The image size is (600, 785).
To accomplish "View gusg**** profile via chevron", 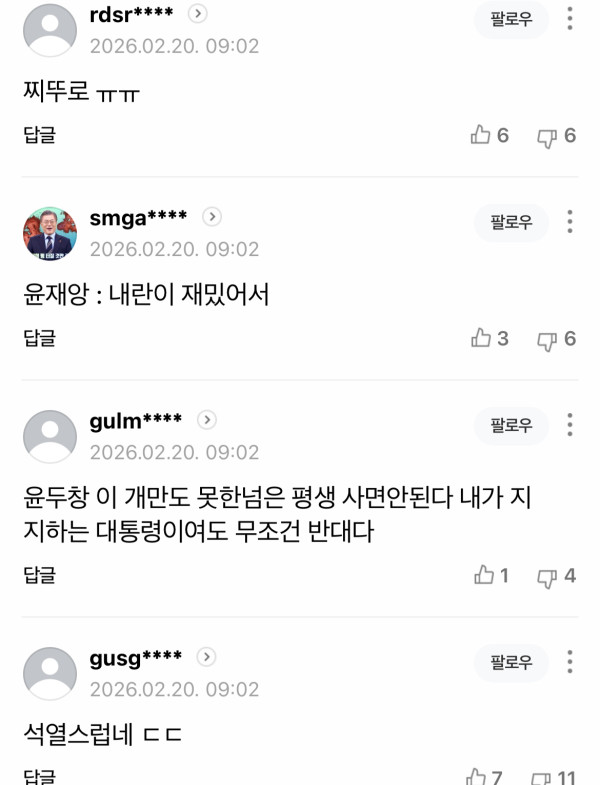I will [206, 657].
